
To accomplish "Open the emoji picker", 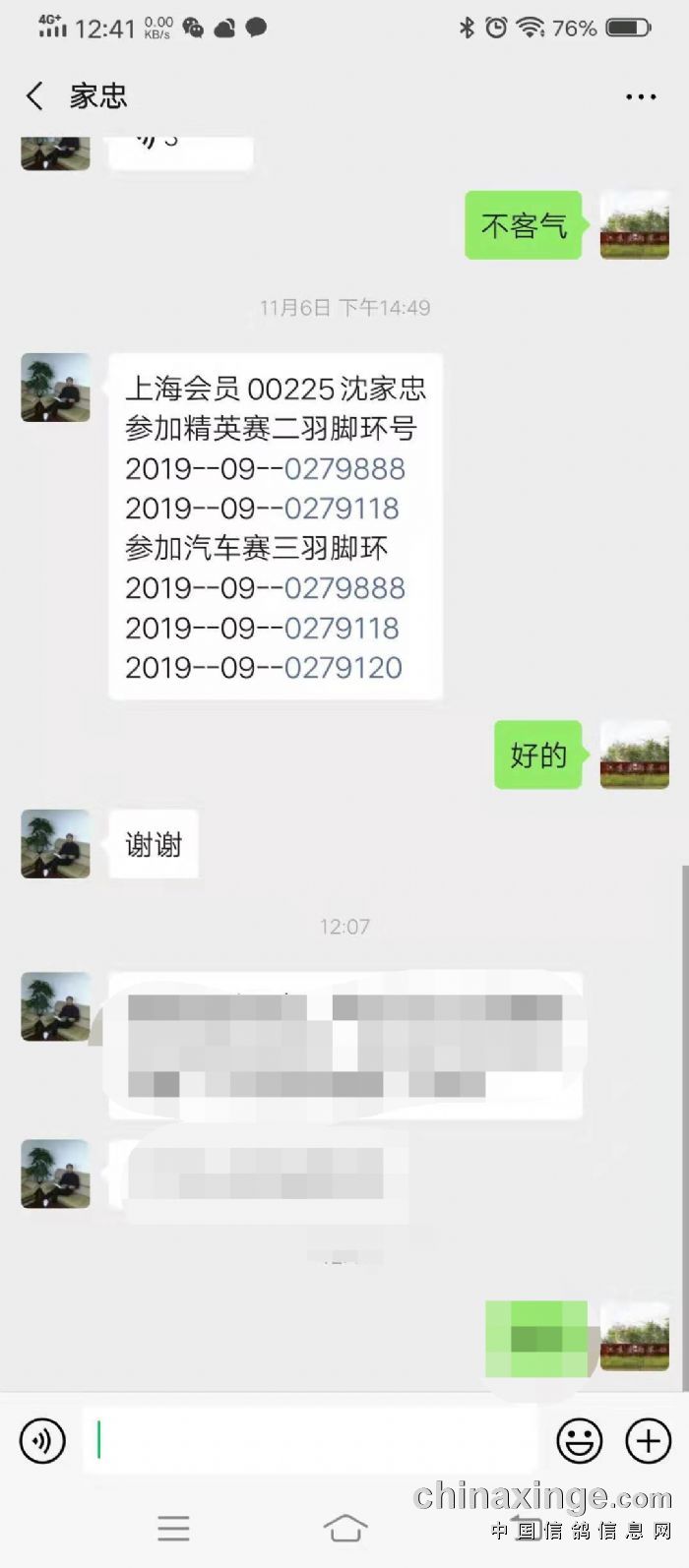I will click(579, 1441).
